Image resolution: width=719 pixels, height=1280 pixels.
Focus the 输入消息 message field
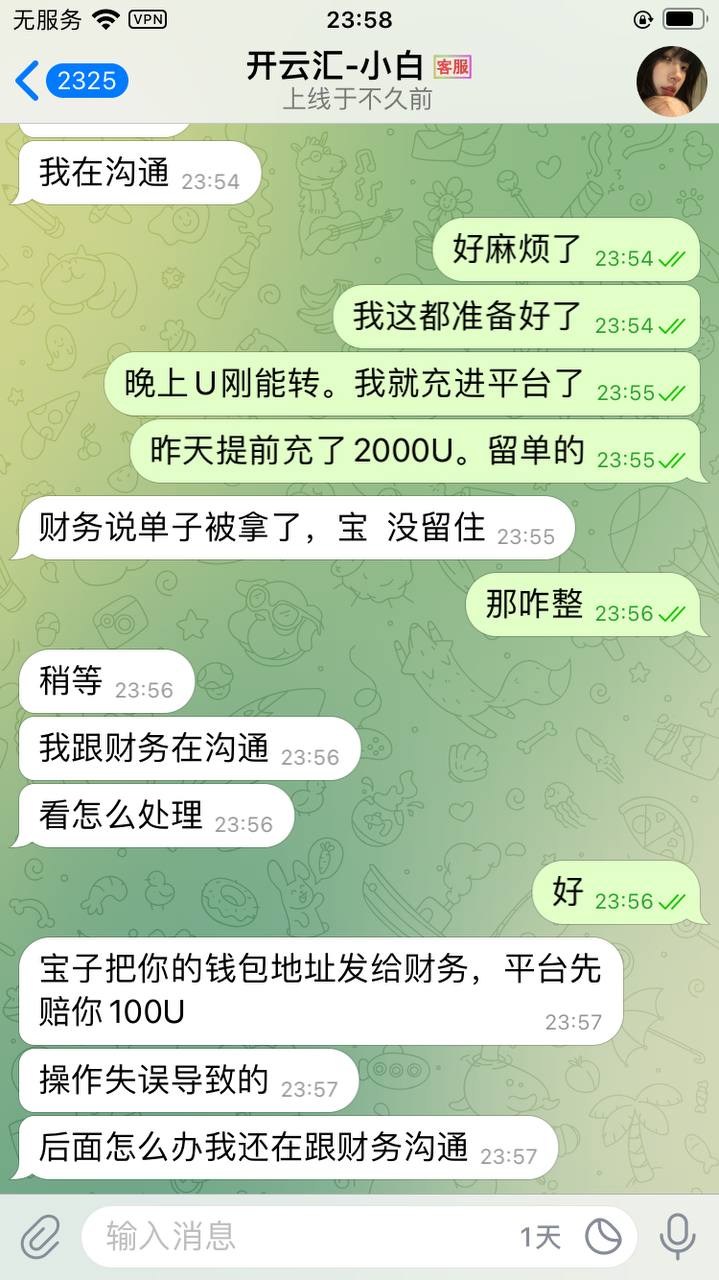(x=300, y=1237)
